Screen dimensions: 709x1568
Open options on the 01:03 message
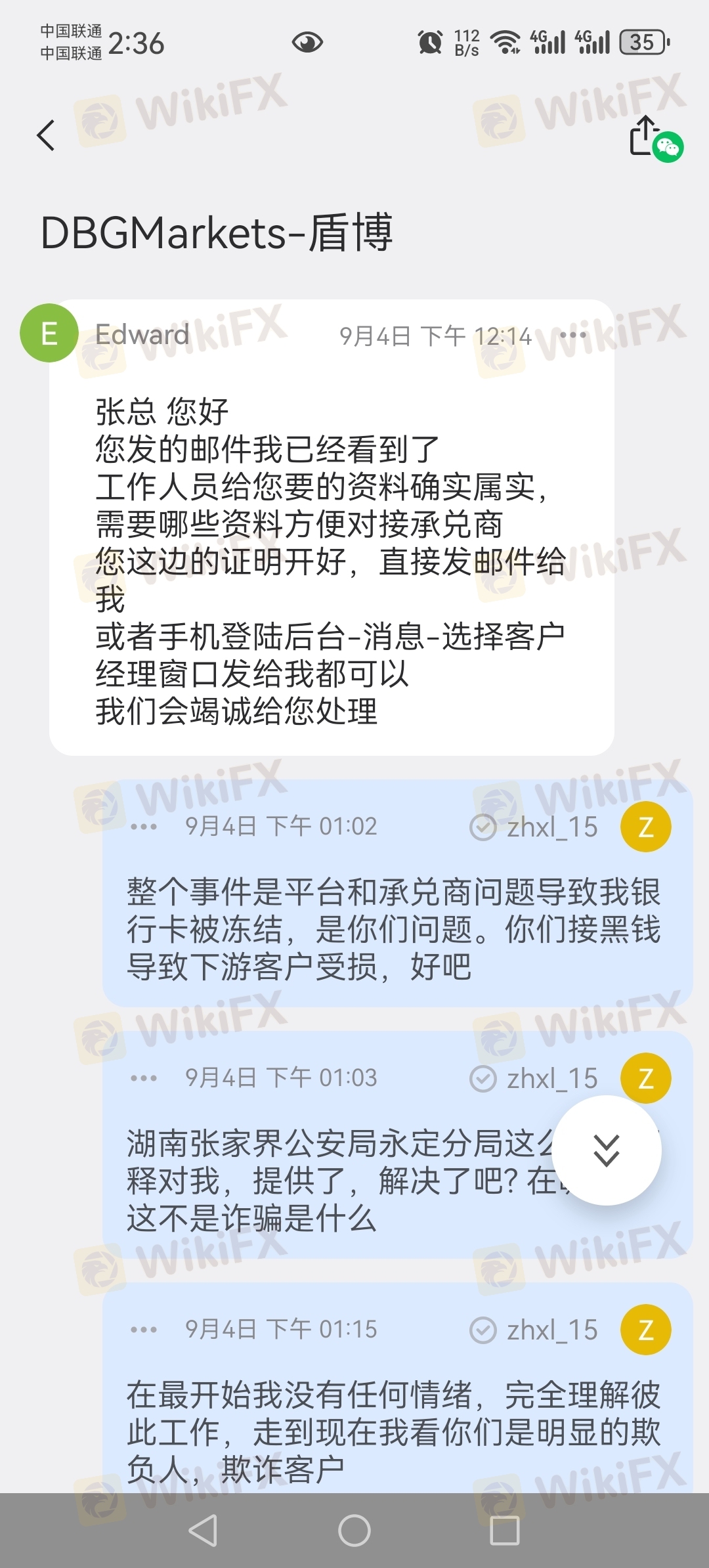click(144, 1078)
